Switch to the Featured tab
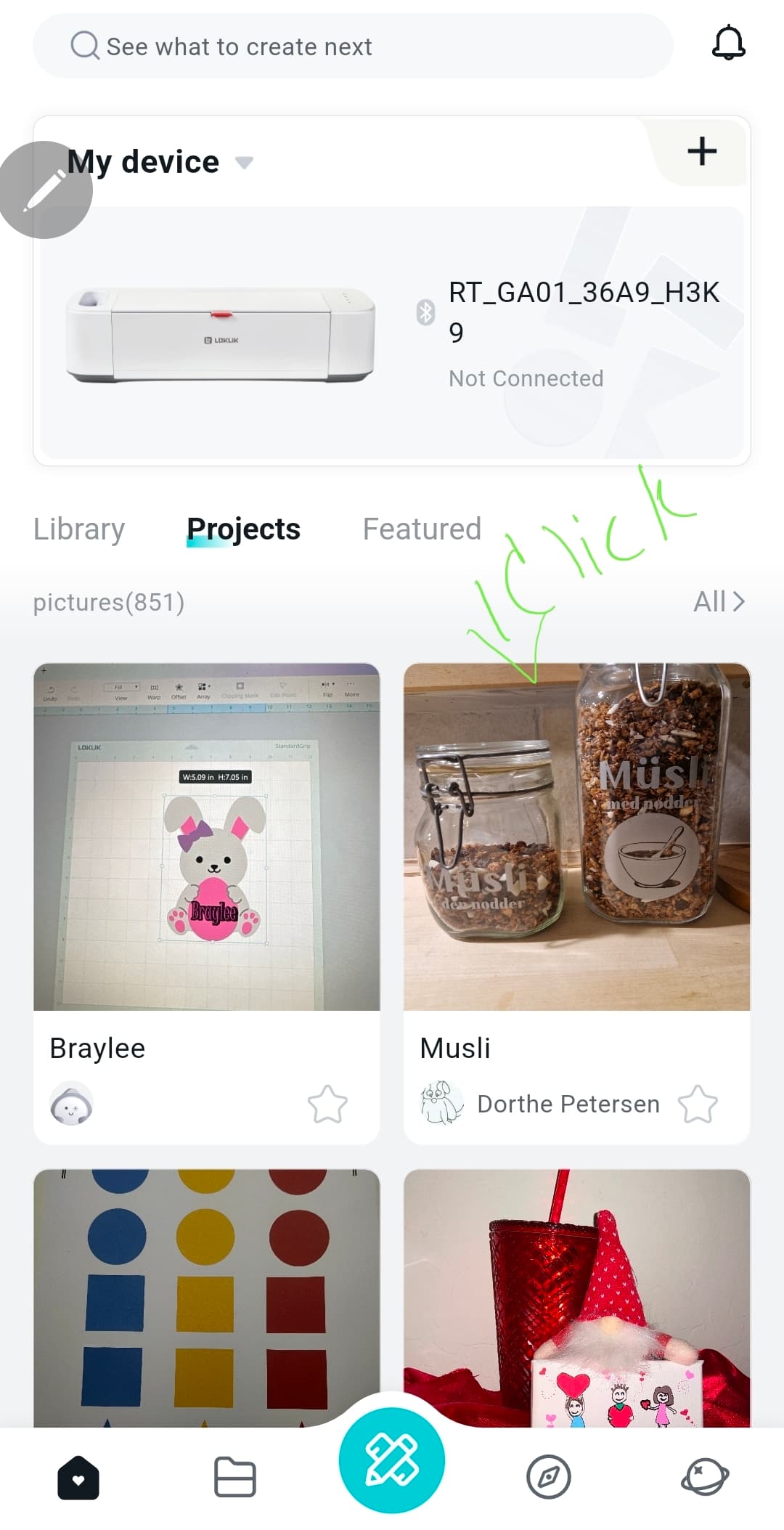 pos(422,529)
